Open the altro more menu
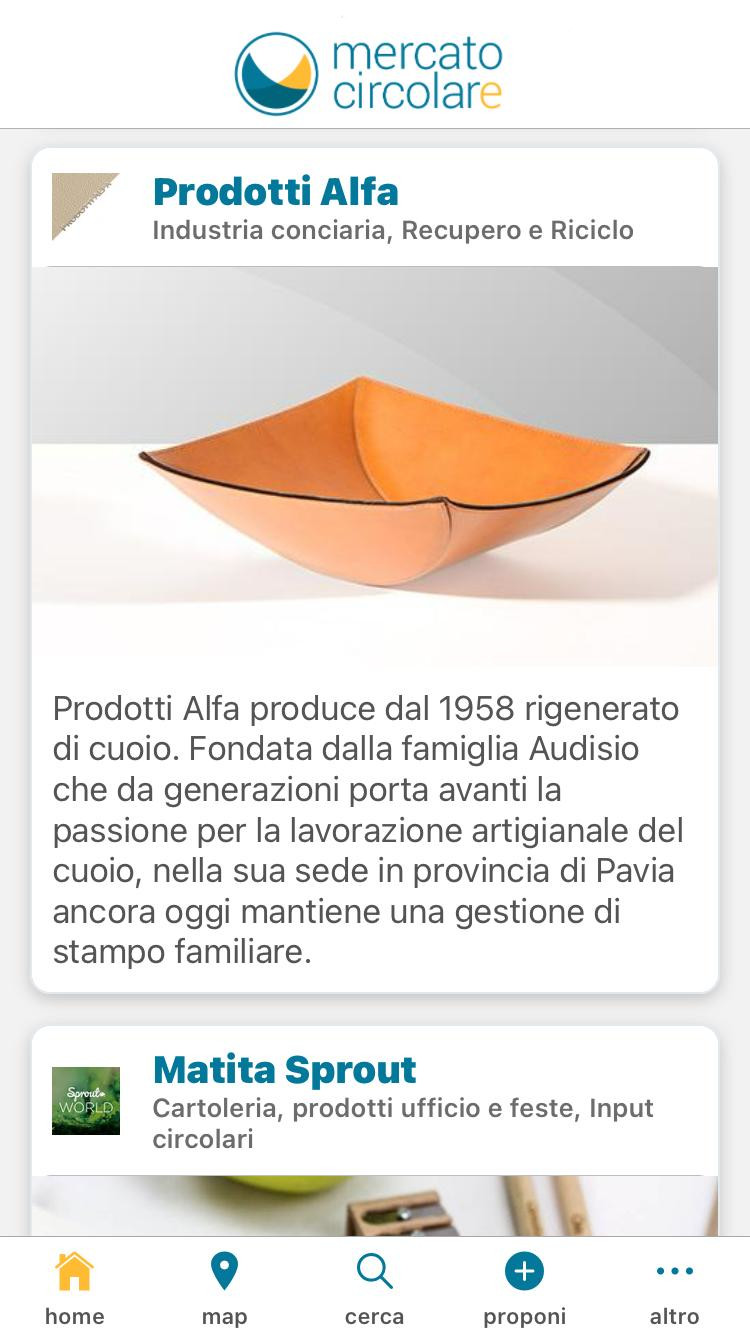 [674, 1287]
